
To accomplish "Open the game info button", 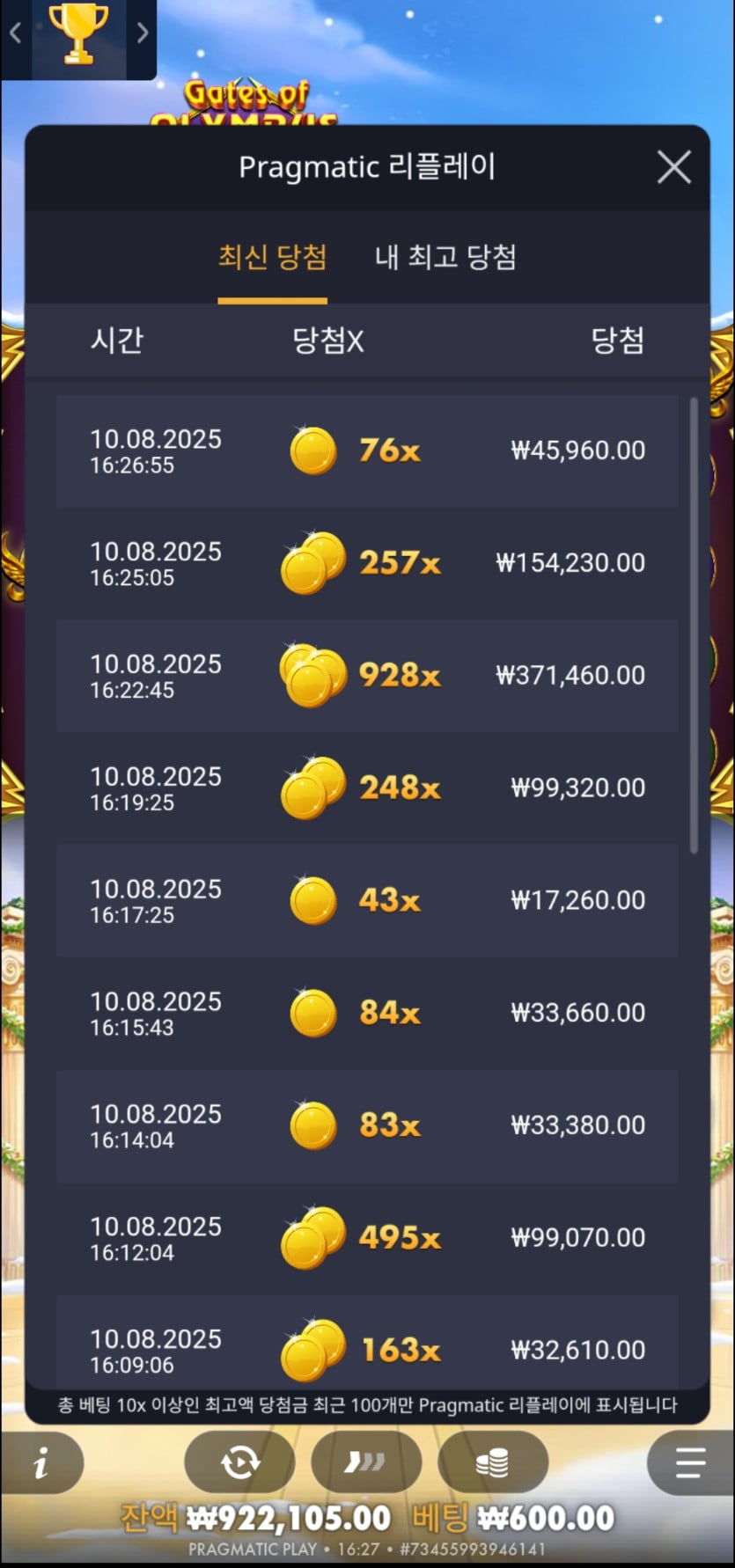I will tap(41, 1462).
